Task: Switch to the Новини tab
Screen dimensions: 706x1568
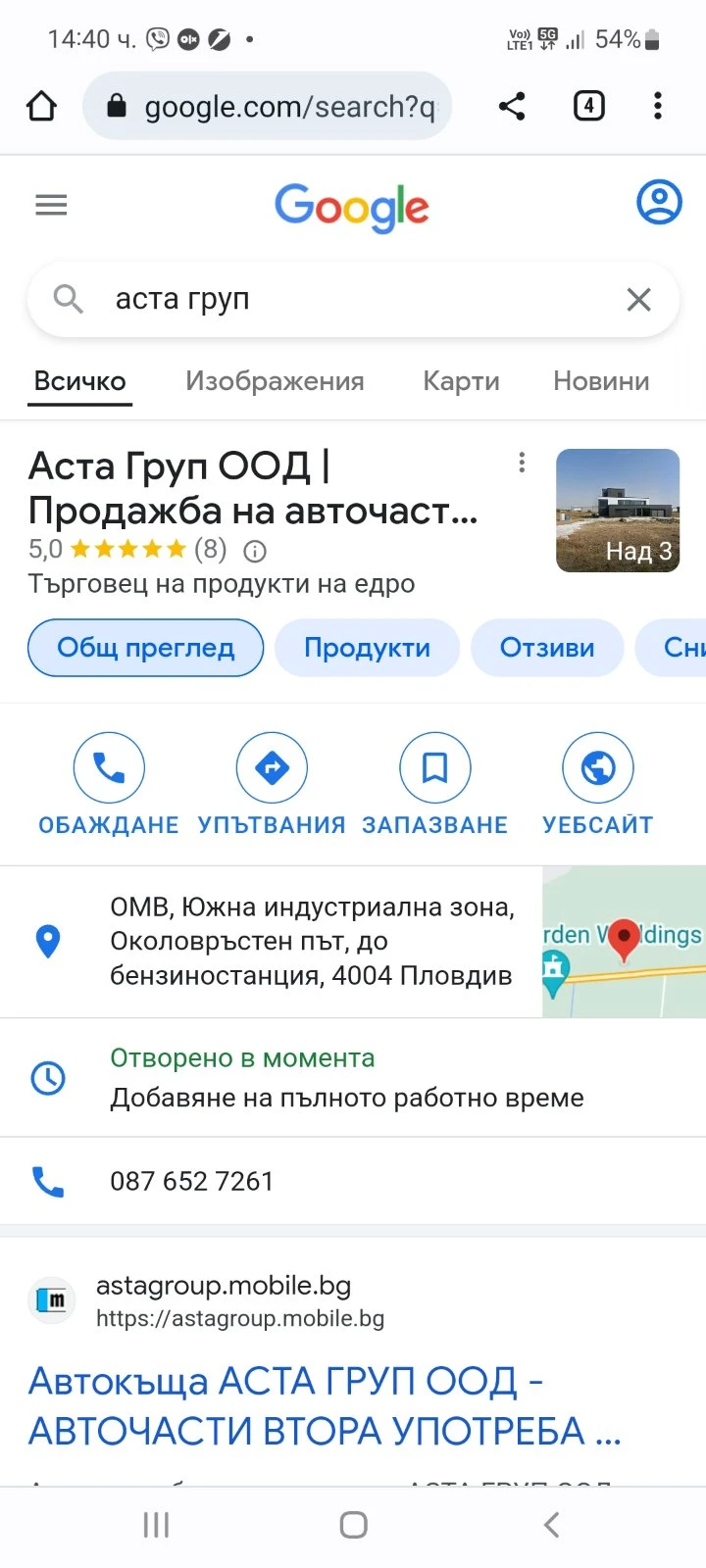Action: coord(600,381)
